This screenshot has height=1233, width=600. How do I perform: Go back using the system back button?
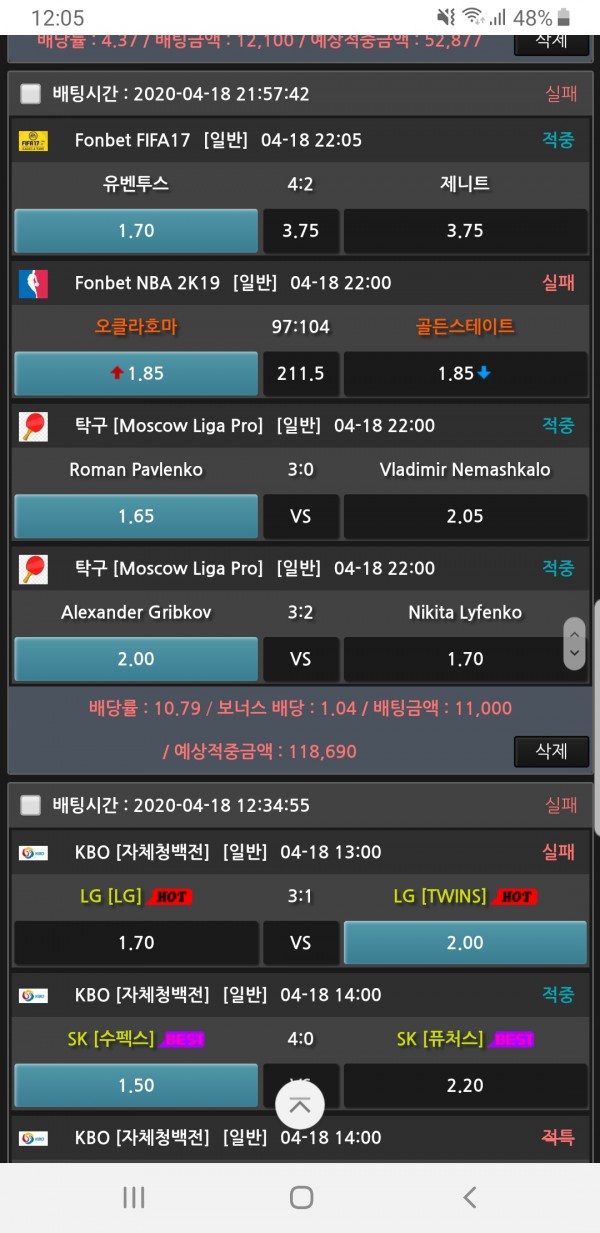pyautogui.click(x=469, y=1197)
